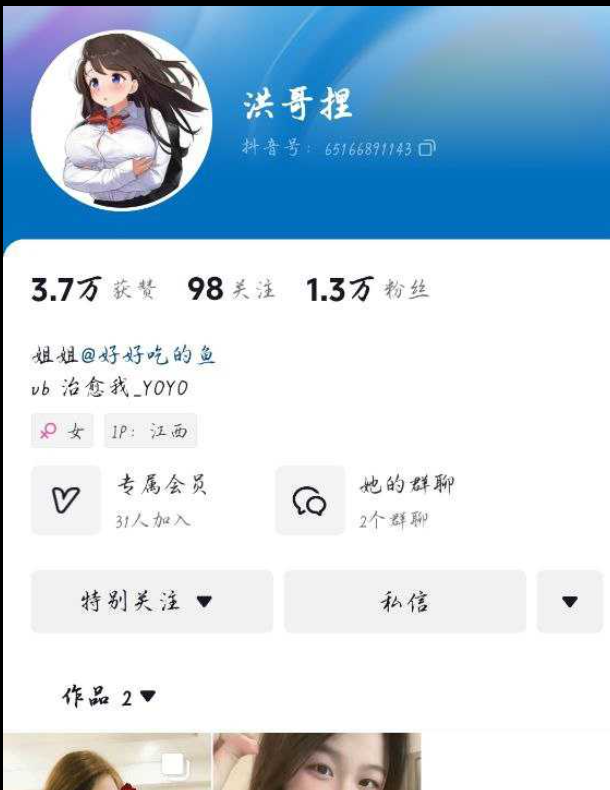The image size is (610, 790).
Task: Open the @好好吃的鱼 mention link
Action: pyautogui.click(x=147, y=355)
